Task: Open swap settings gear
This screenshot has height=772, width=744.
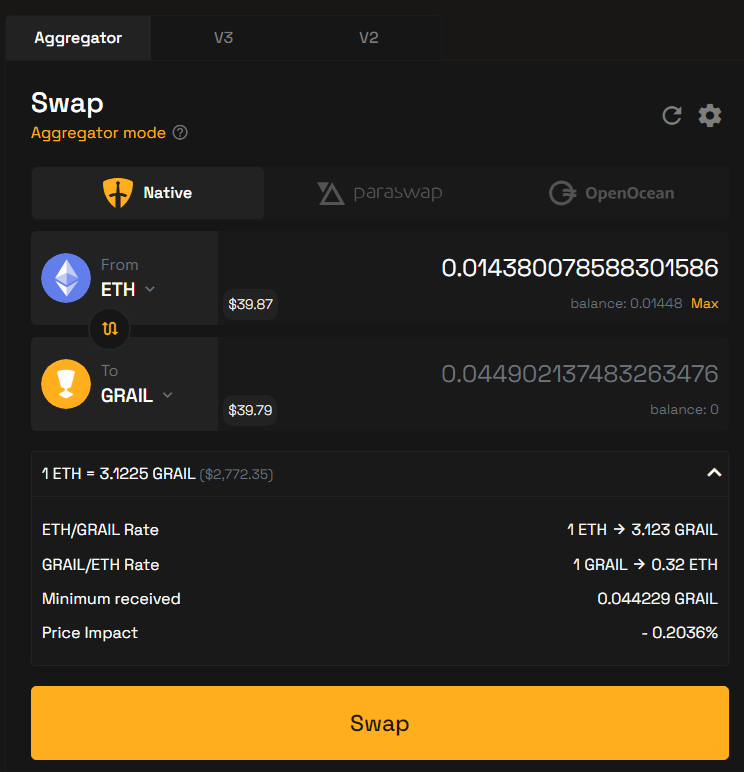Action: pyautogui.click(x=710, y=116)
